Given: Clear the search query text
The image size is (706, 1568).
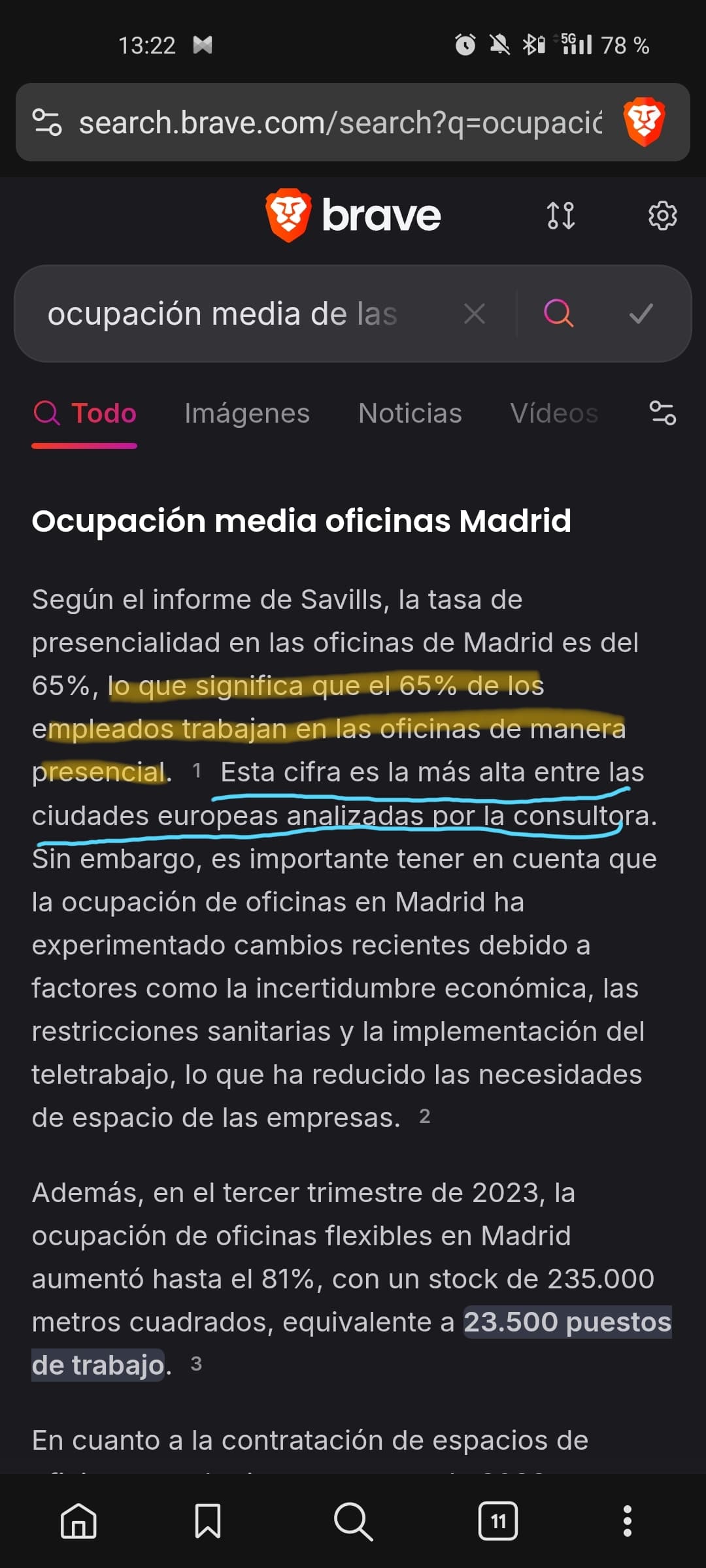Looking at the screenshot, I should (475, 314).
